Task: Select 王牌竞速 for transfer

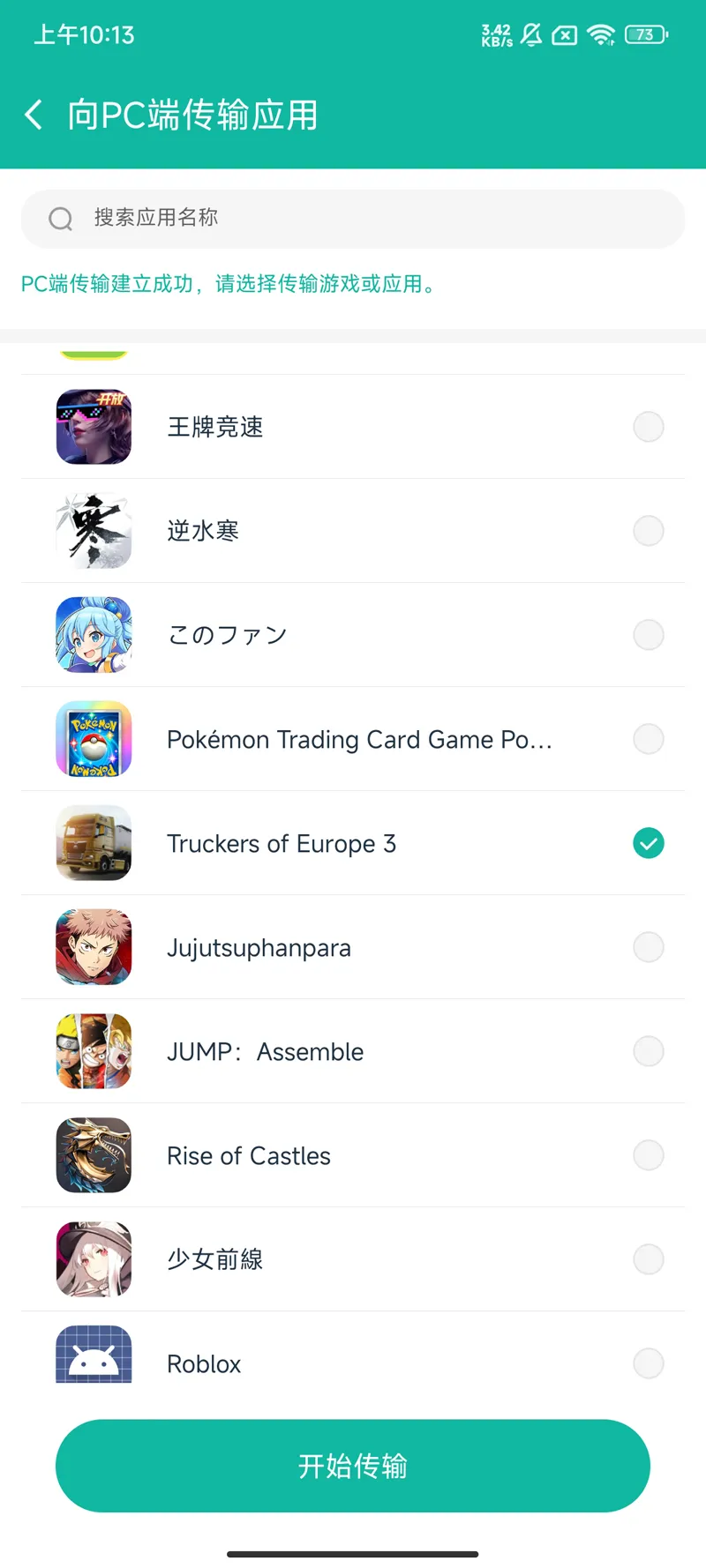Action: (648, 427)
